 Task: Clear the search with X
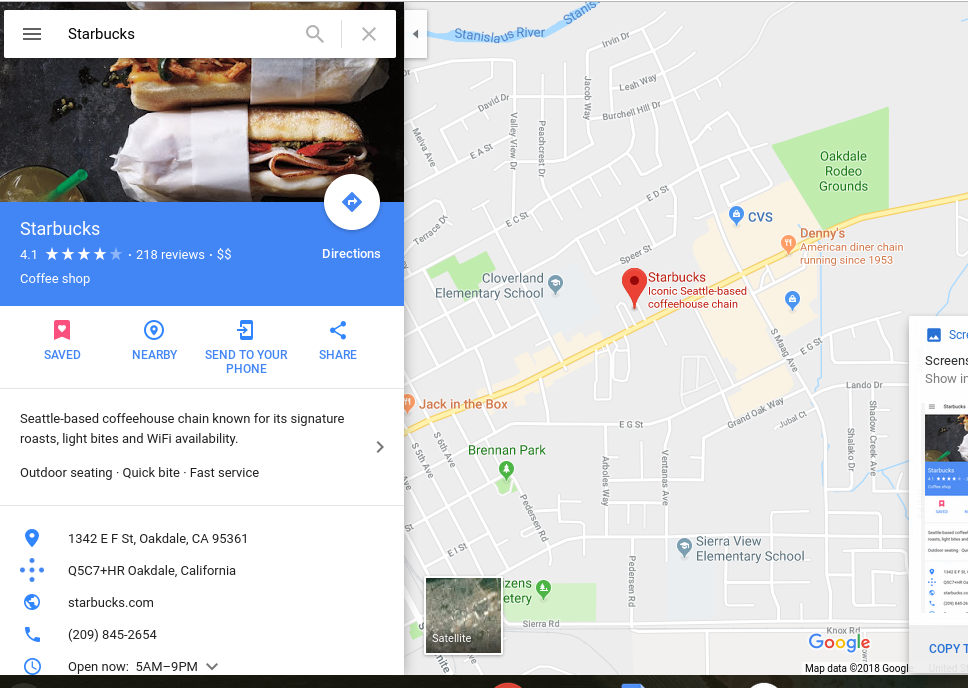[x=369, y=34]
